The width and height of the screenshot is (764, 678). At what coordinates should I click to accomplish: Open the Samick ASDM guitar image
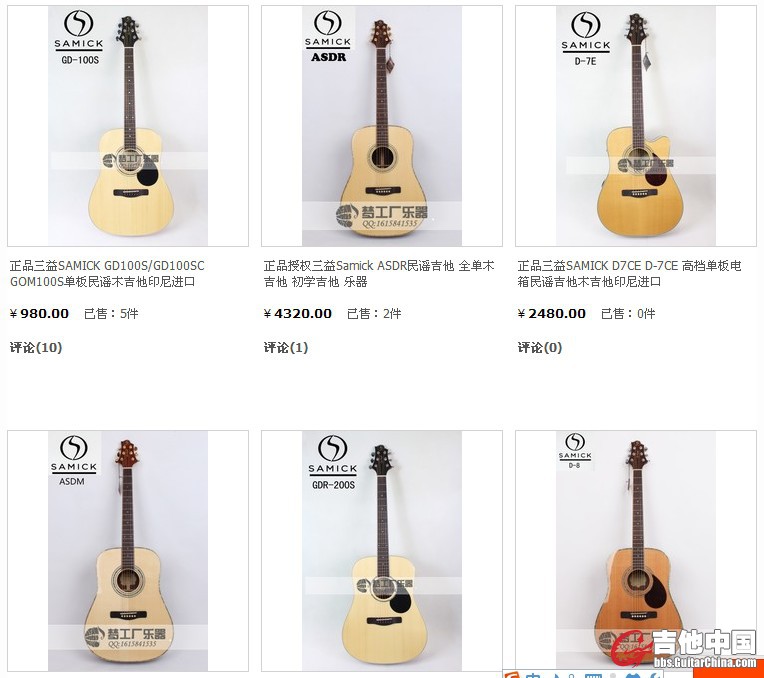point(128,551)
